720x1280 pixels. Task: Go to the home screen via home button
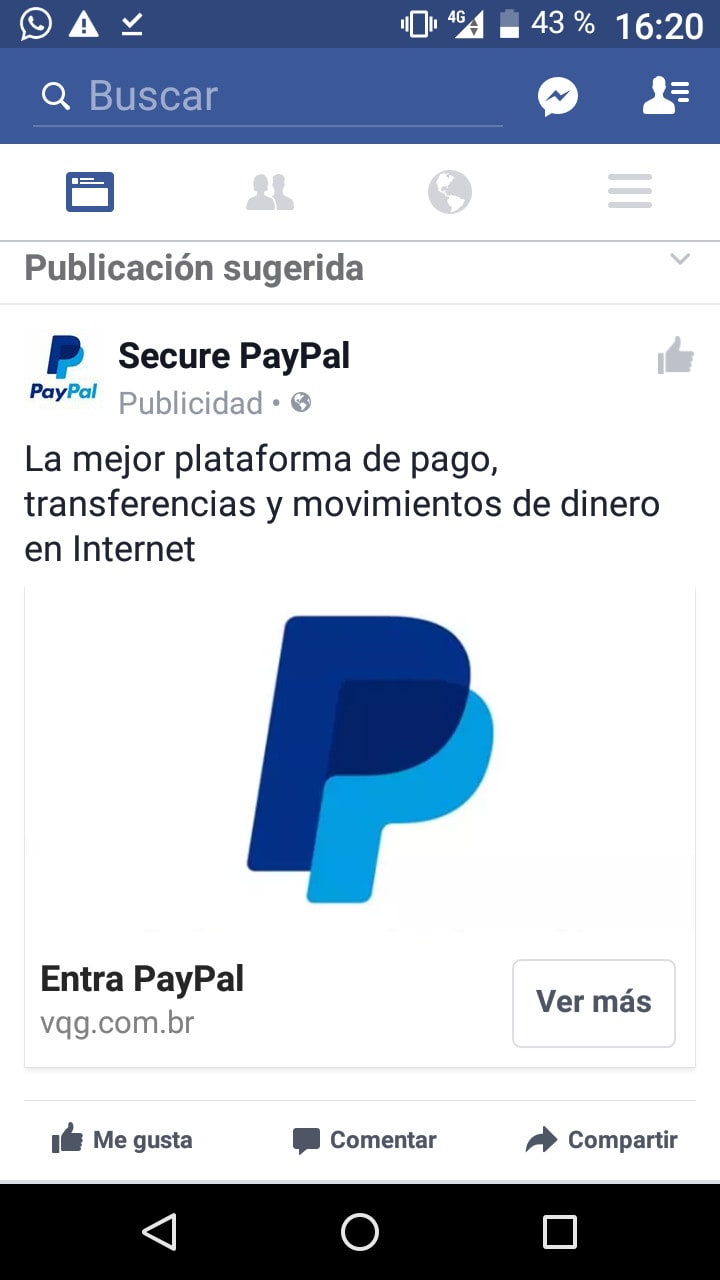click(x=360, y=1232)
